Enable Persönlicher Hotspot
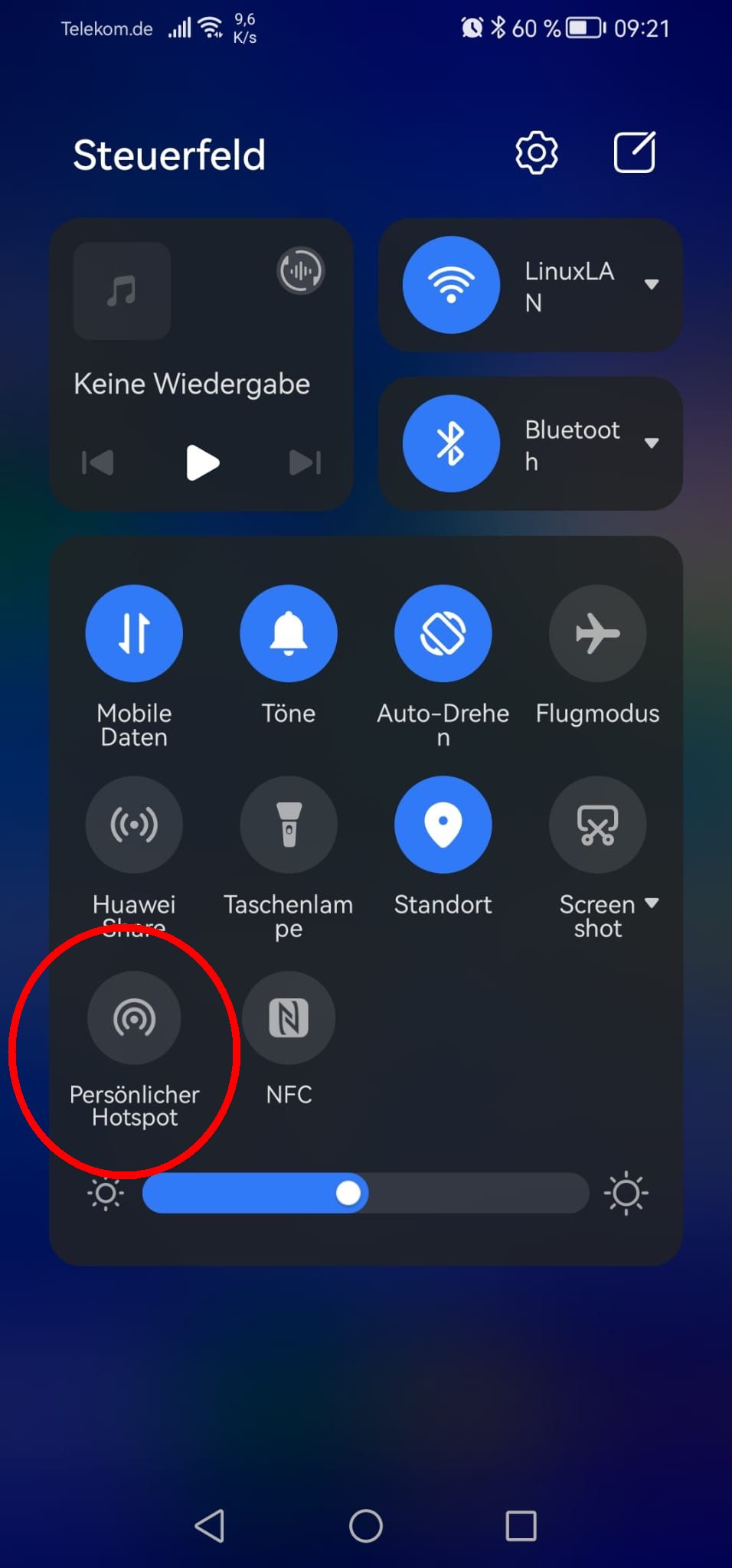 134,1018
